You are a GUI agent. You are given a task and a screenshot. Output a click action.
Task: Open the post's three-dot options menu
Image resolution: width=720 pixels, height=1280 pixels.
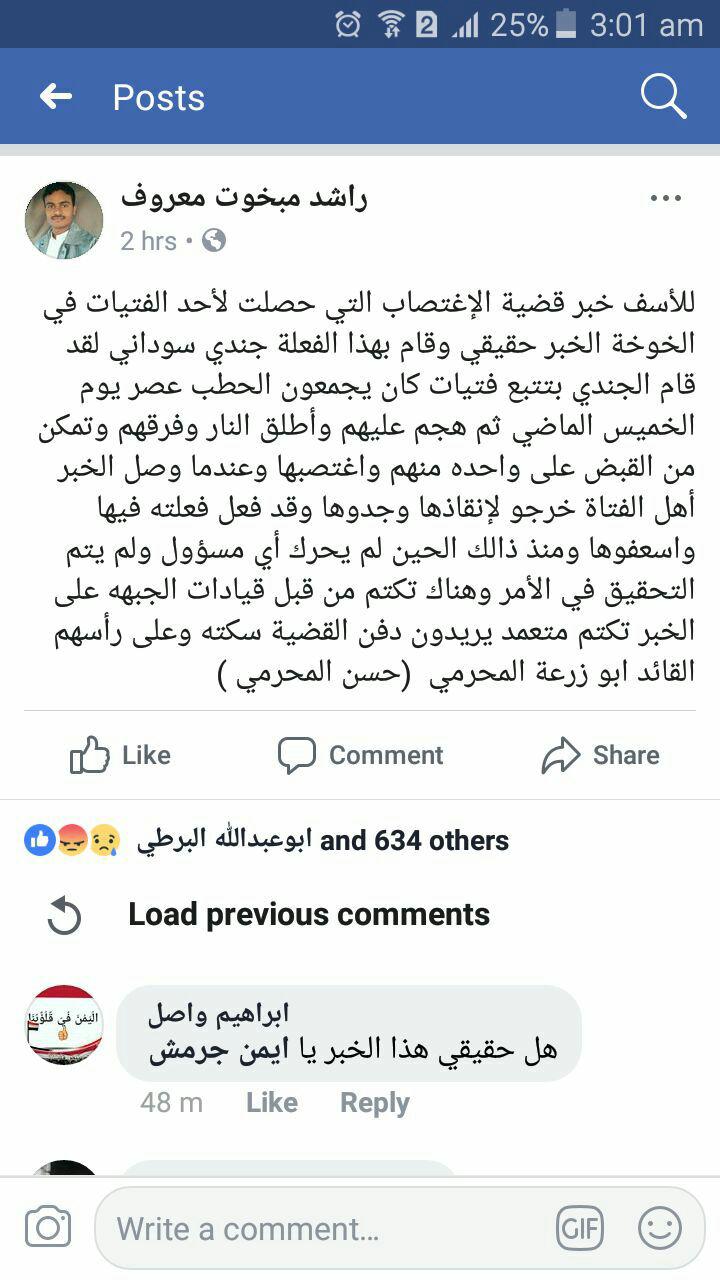[665, 199]
